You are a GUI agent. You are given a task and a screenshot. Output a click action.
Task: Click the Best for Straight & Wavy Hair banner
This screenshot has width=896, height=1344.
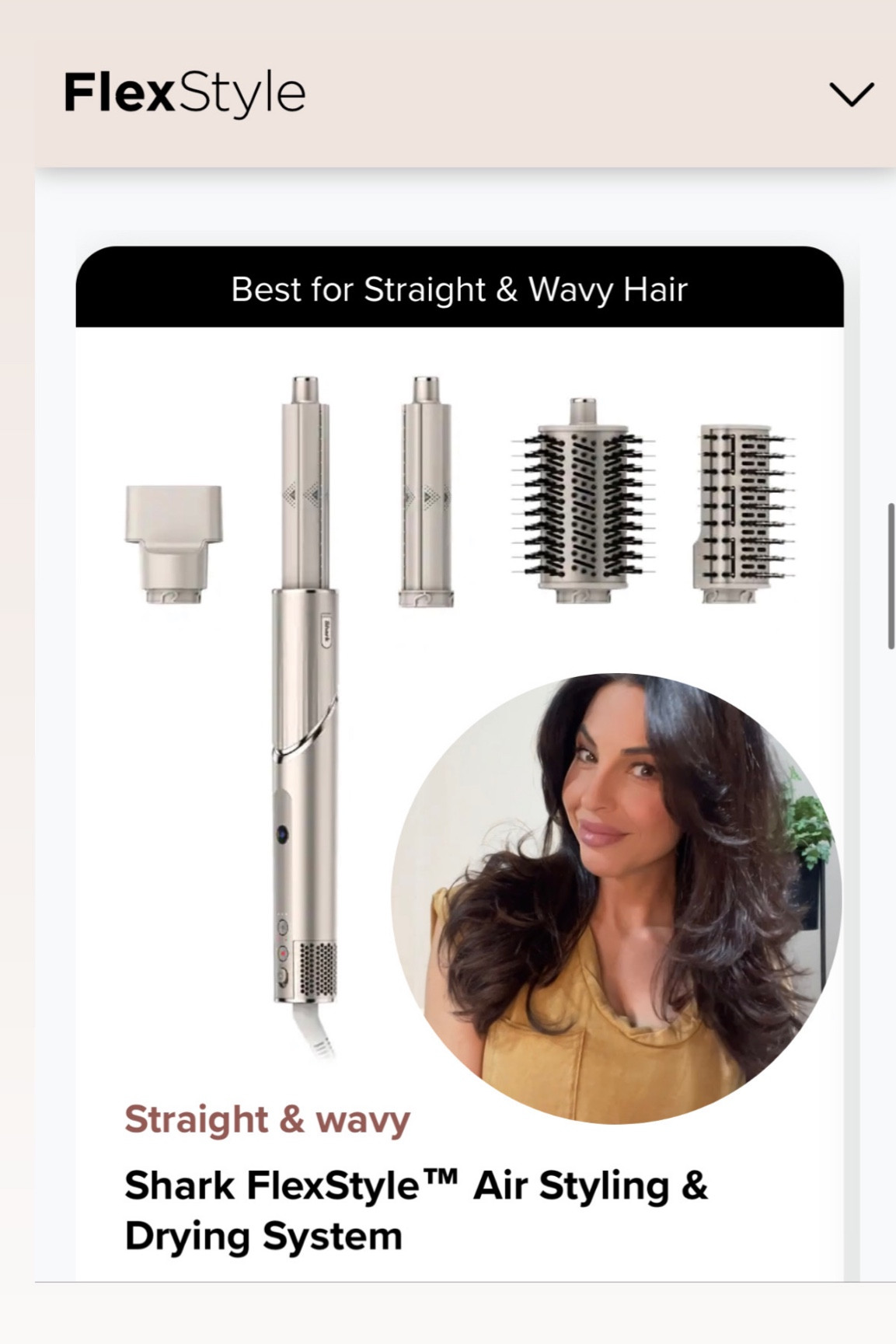point(460,288)
